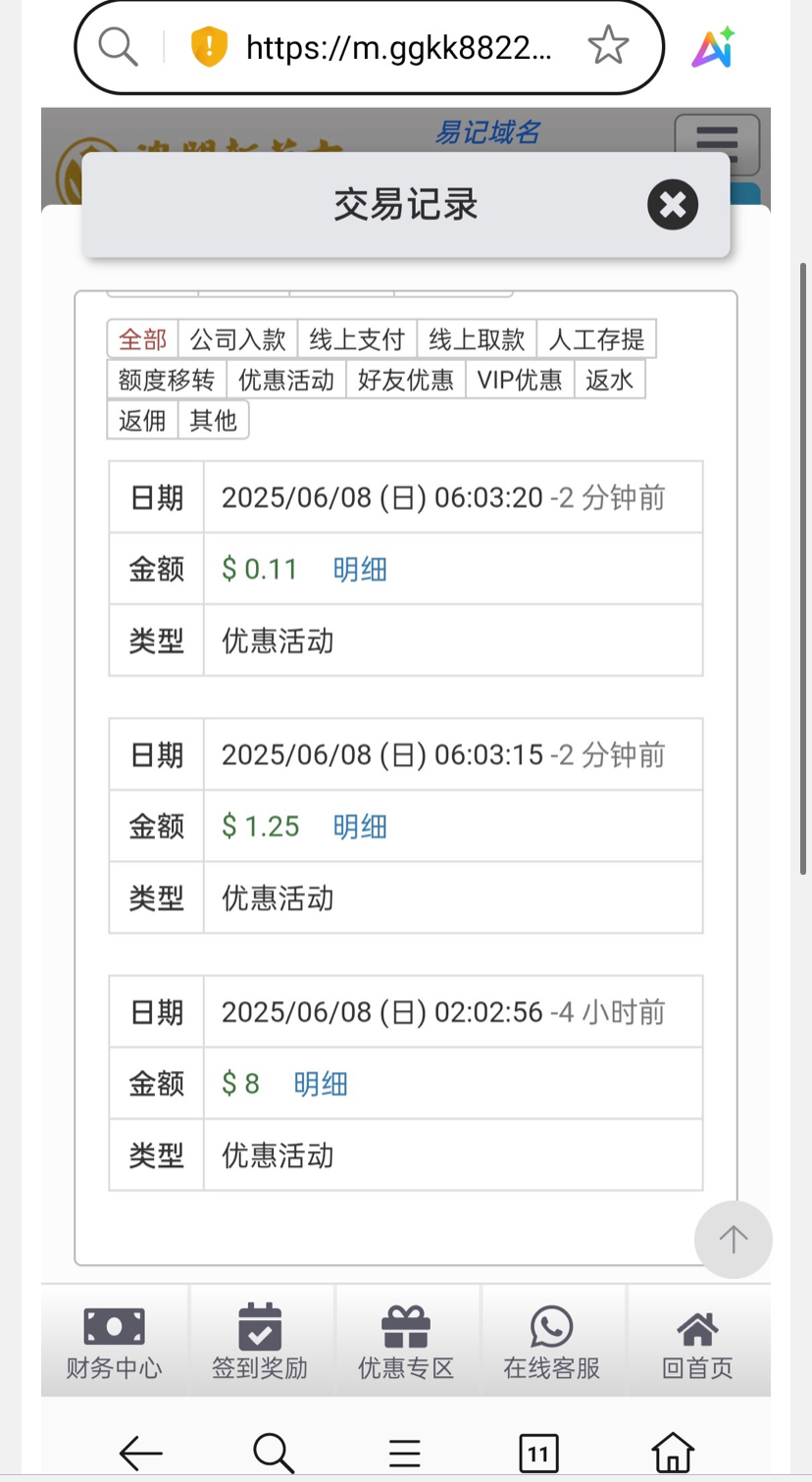Switch to the 线上支付 filter
Image resolution: width=812 pixels, height=1482 pixels.
click(357, 339)
